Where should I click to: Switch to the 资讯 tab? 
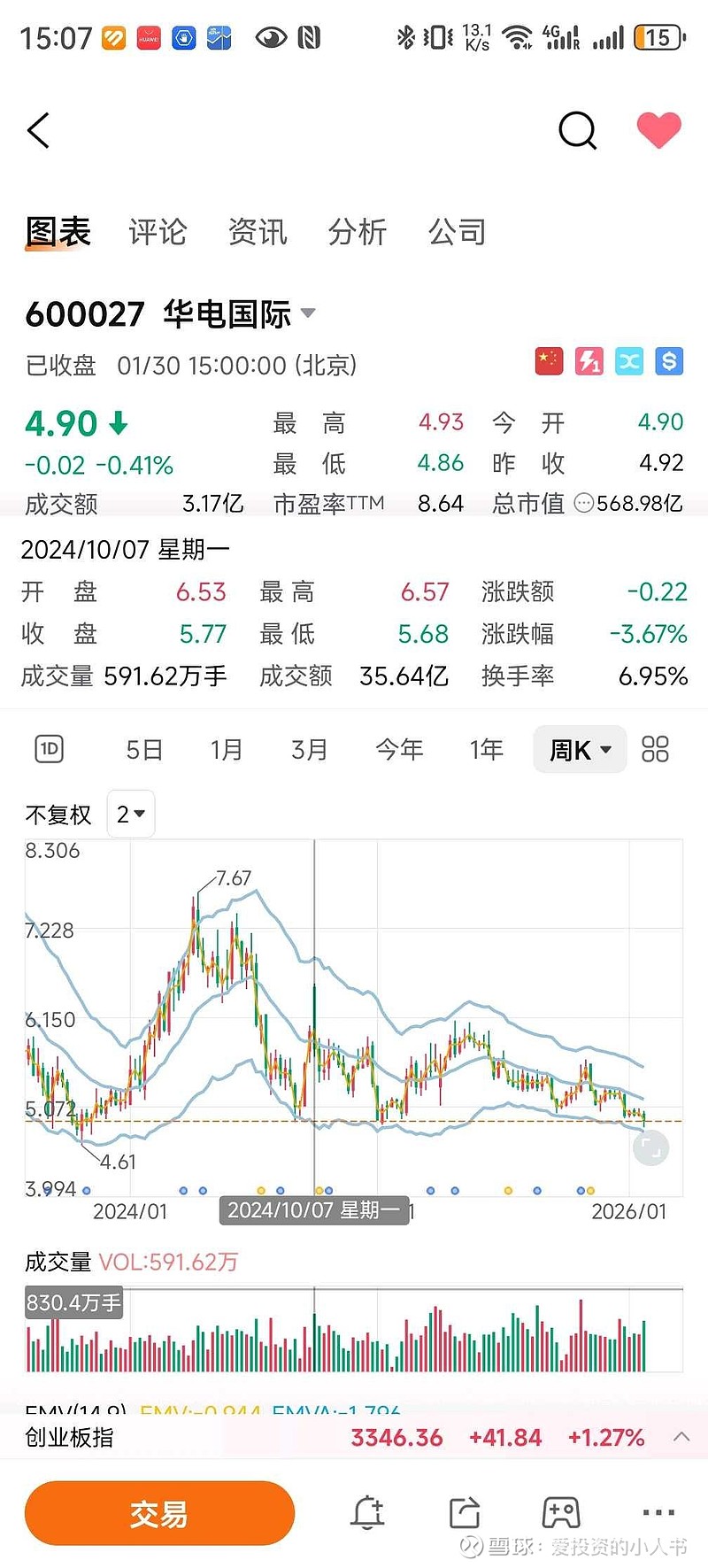pyautogui.click(x=258, y=232)
